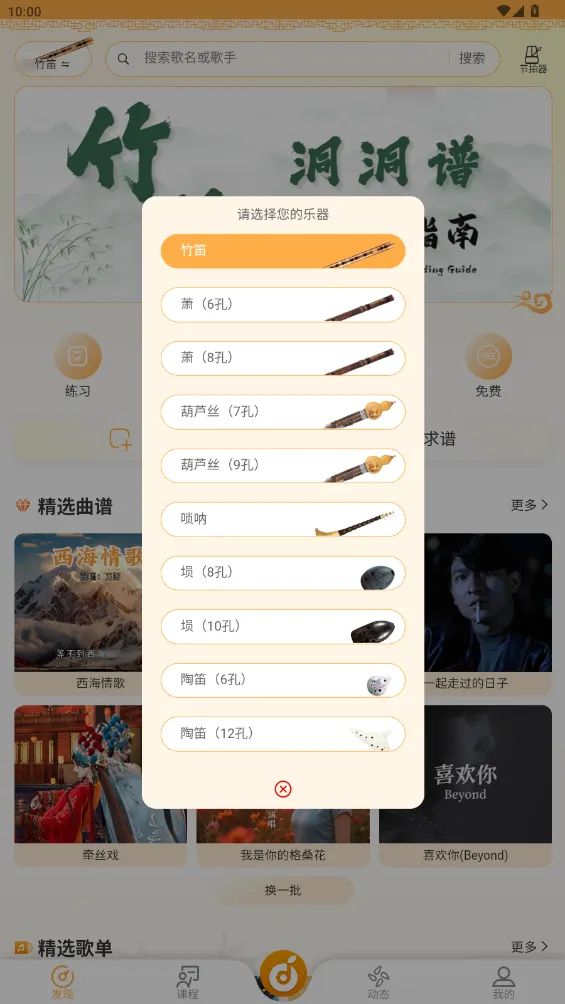Choose the 箫（8孔）option
The height and width of the screenshot is (1004, 565).
point(282,358)
